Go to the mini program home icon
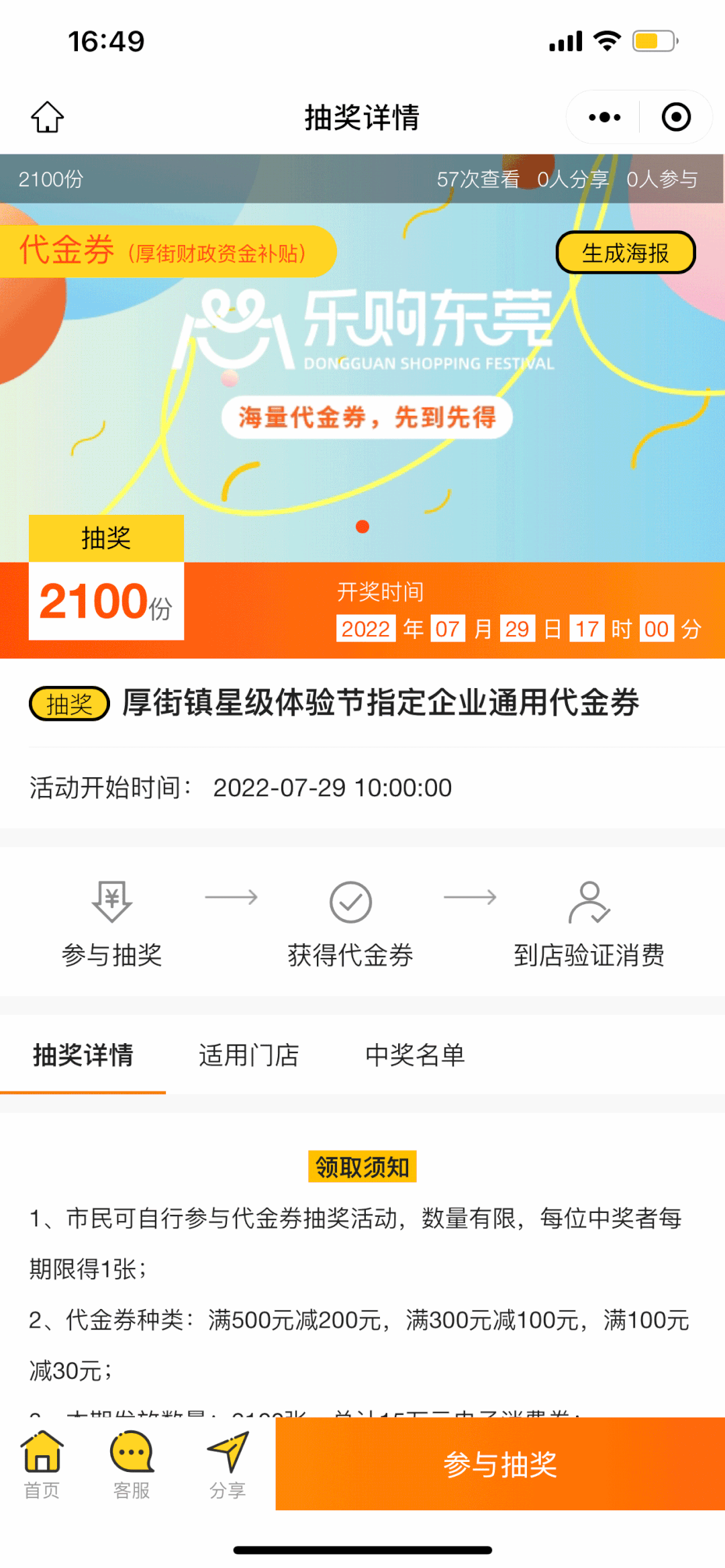 point(48,117)
